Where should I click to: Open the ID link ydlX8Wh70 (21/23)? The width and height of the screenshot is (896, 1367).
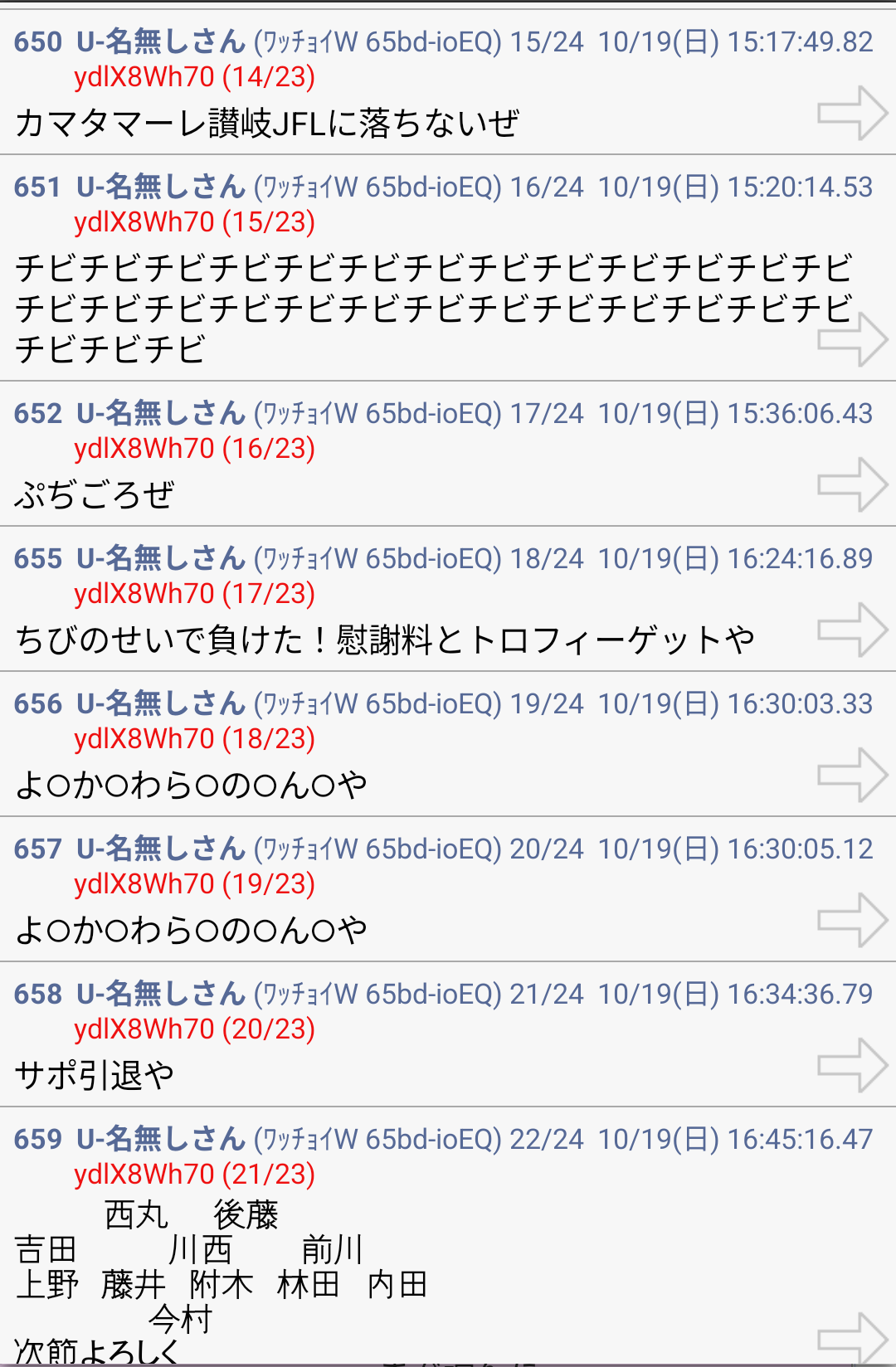[x=194, y=1175]
